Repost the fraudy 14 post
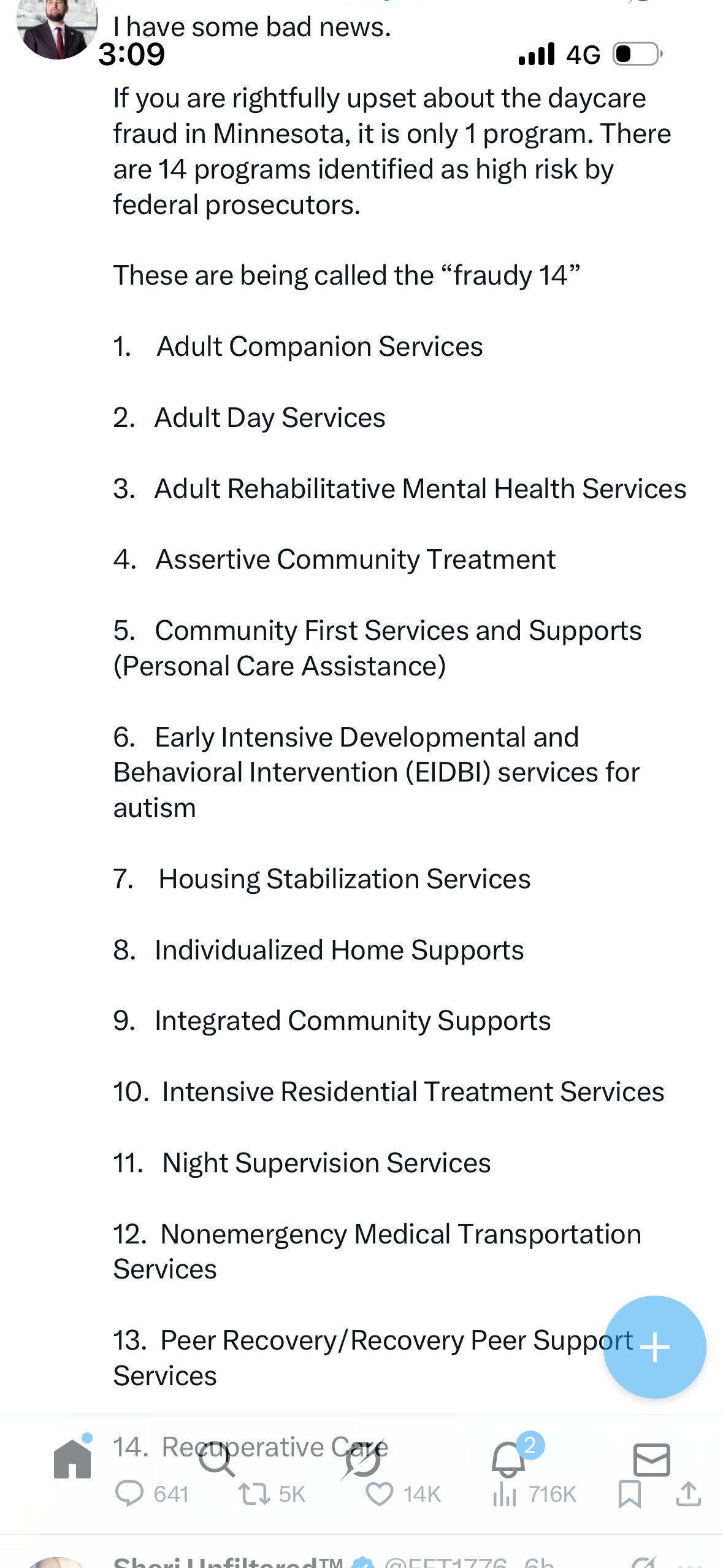Viewport: 723px width, 1568px height. point(254,1493)
